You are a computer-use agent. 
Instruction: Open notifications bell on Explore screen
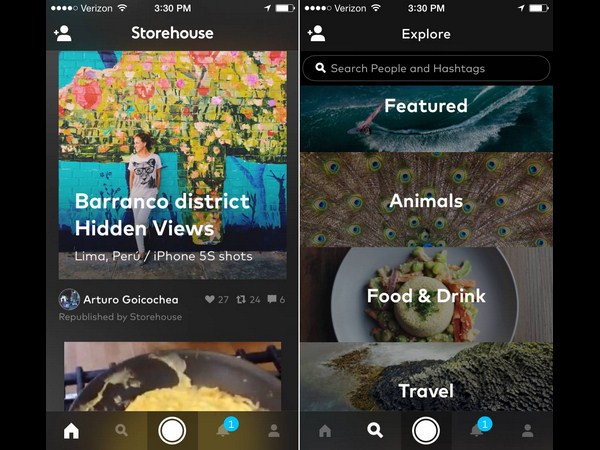point(478,431)
